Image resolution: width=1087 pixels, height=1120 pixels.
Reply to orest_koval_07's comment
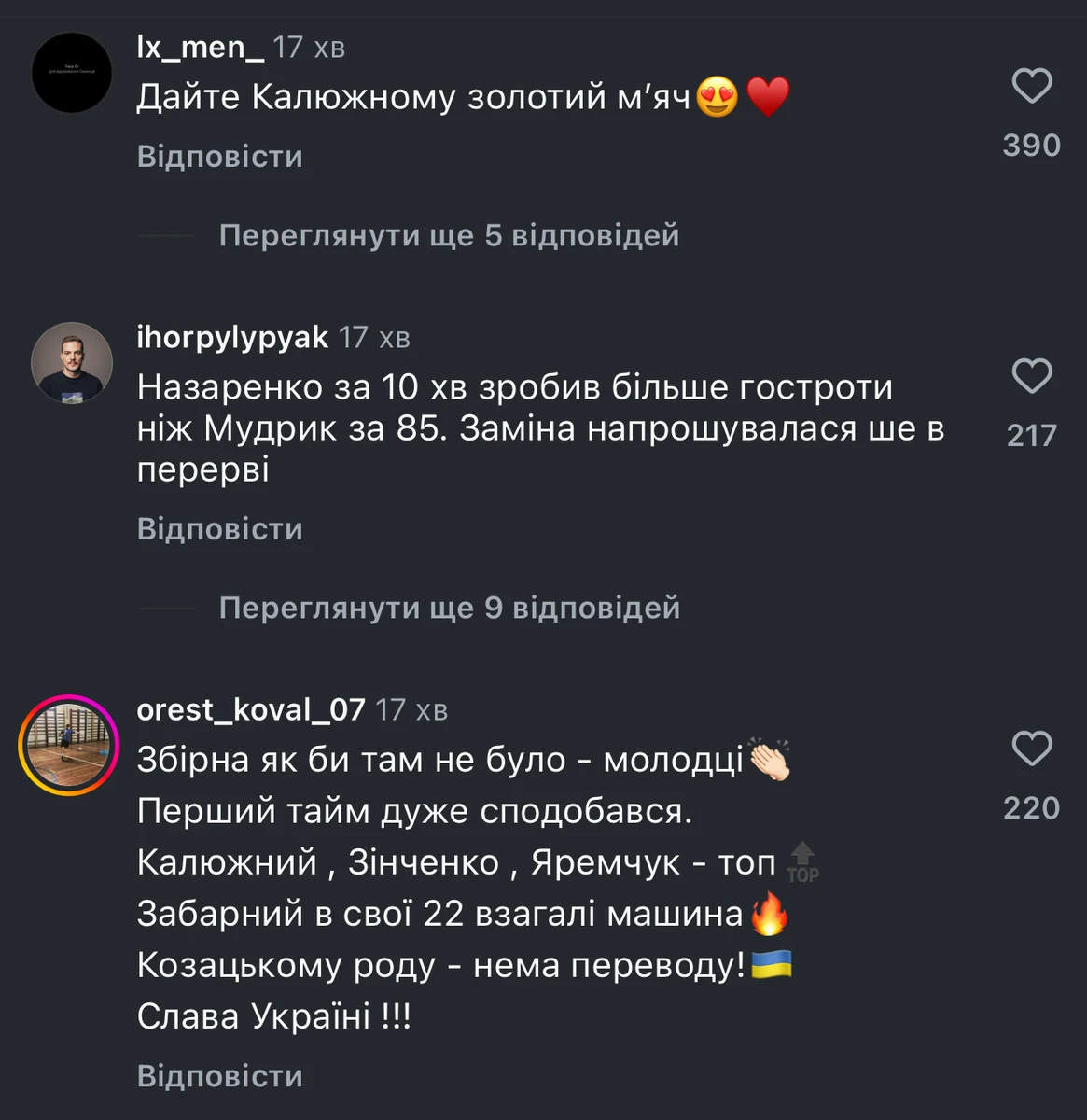[220, 1076]
